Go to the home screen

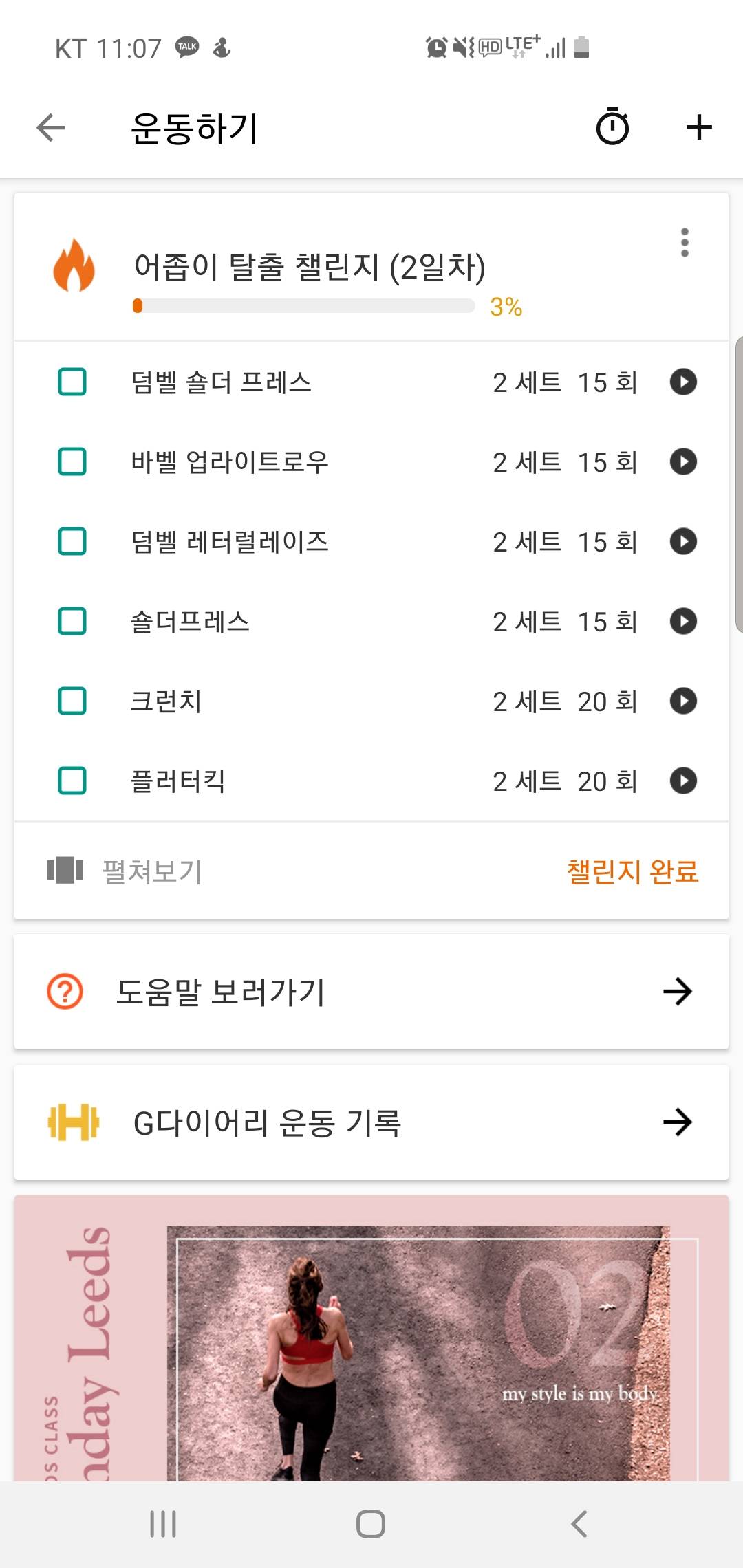tap(371, 1524)
